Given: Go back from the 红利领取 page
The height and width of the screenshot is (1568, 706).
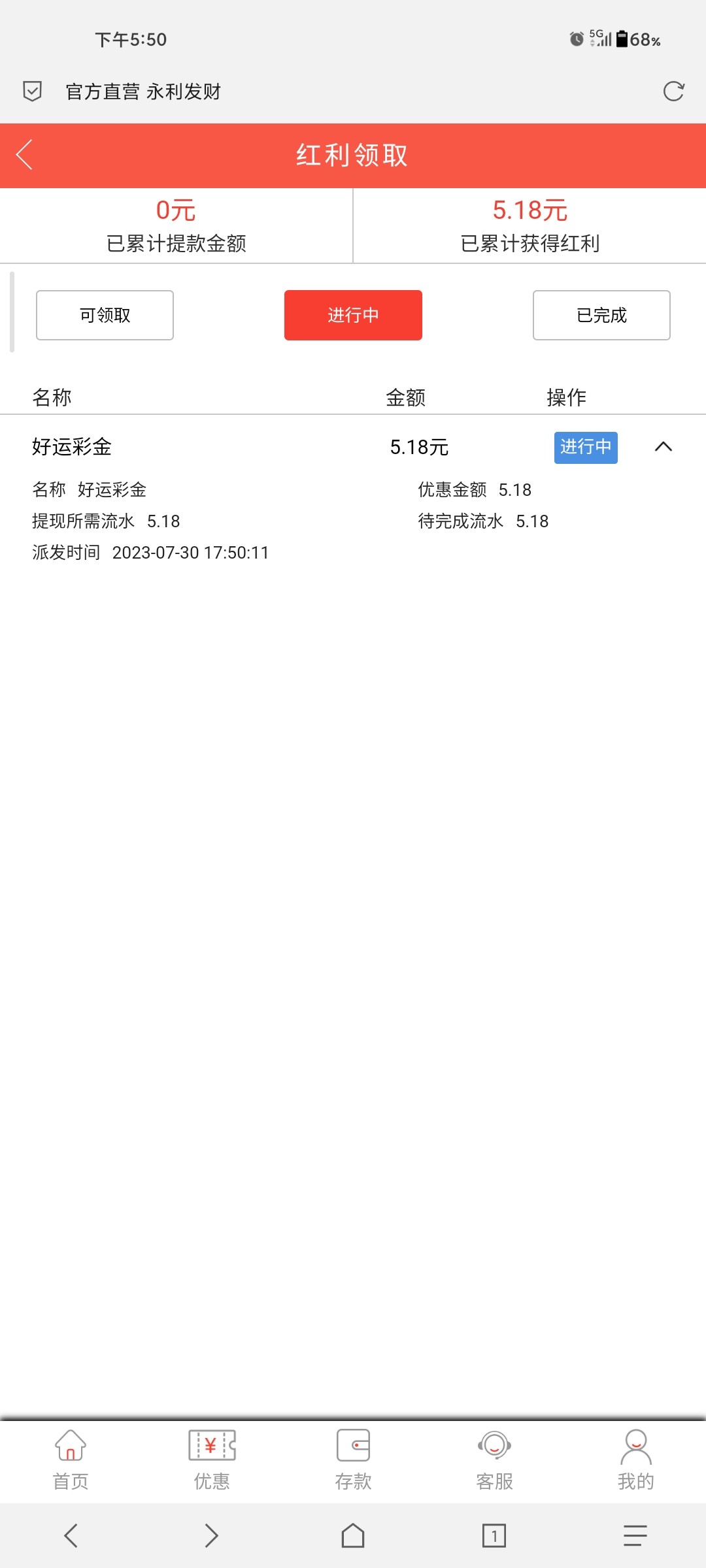Looking at the screenshot, I should tap(25, 155).
